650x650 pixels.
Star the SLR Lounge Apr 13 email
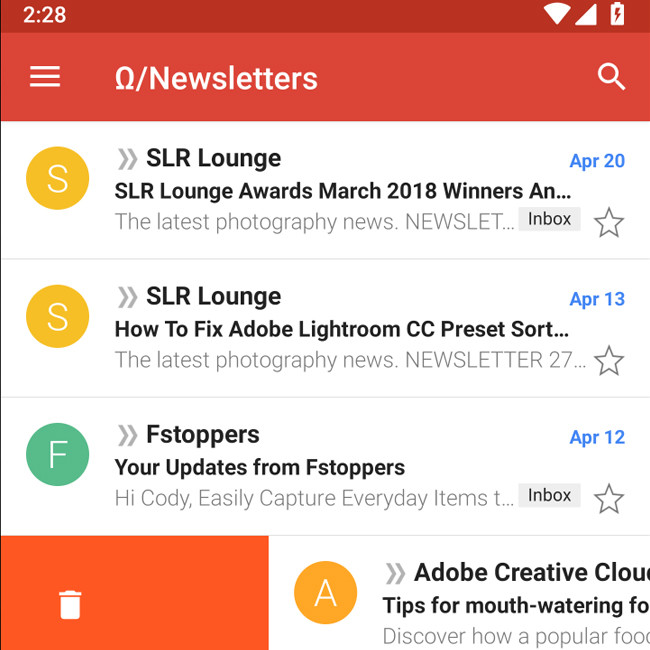(609, 360)
